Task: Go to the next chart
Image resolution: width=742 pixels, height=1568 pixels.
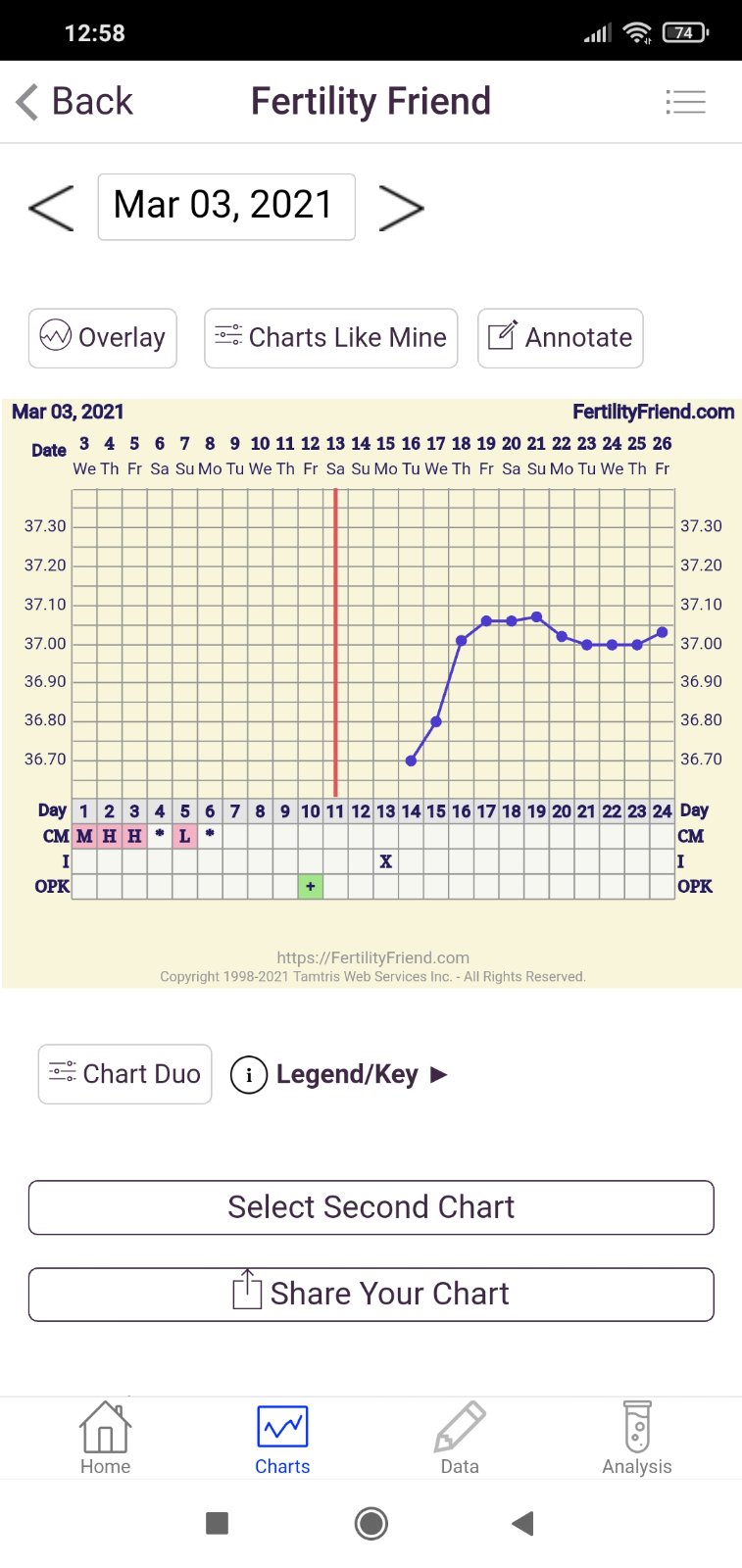Action: pos(400,207)
